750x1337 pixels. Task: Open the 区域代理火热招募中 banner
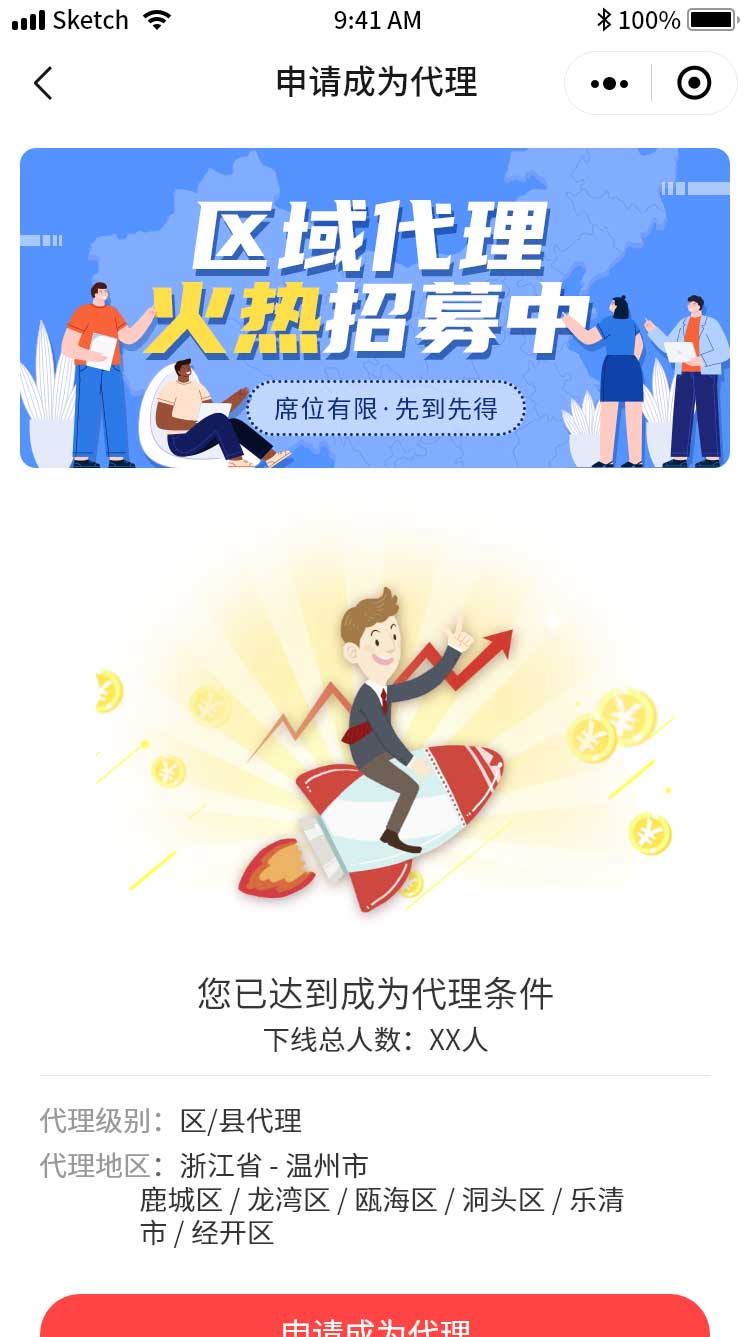click(x=375, y=308)
